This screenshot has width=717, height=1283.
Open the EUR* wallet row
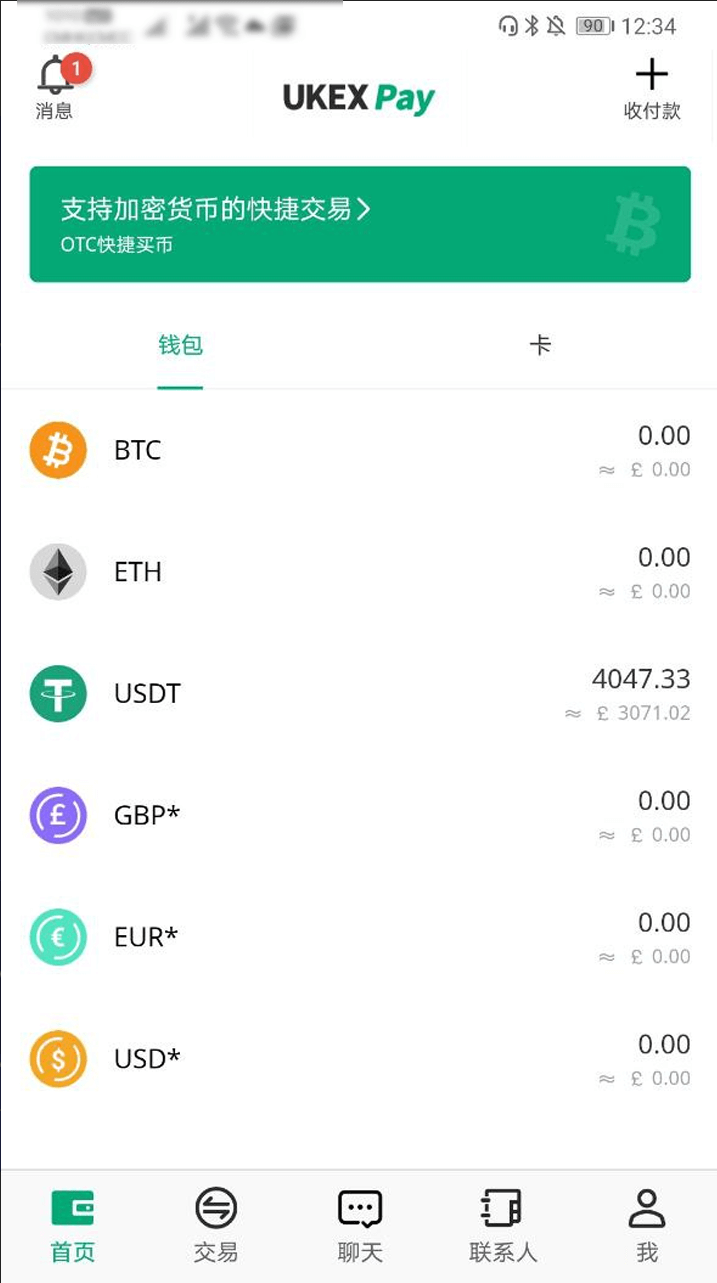tap(360, 938)
